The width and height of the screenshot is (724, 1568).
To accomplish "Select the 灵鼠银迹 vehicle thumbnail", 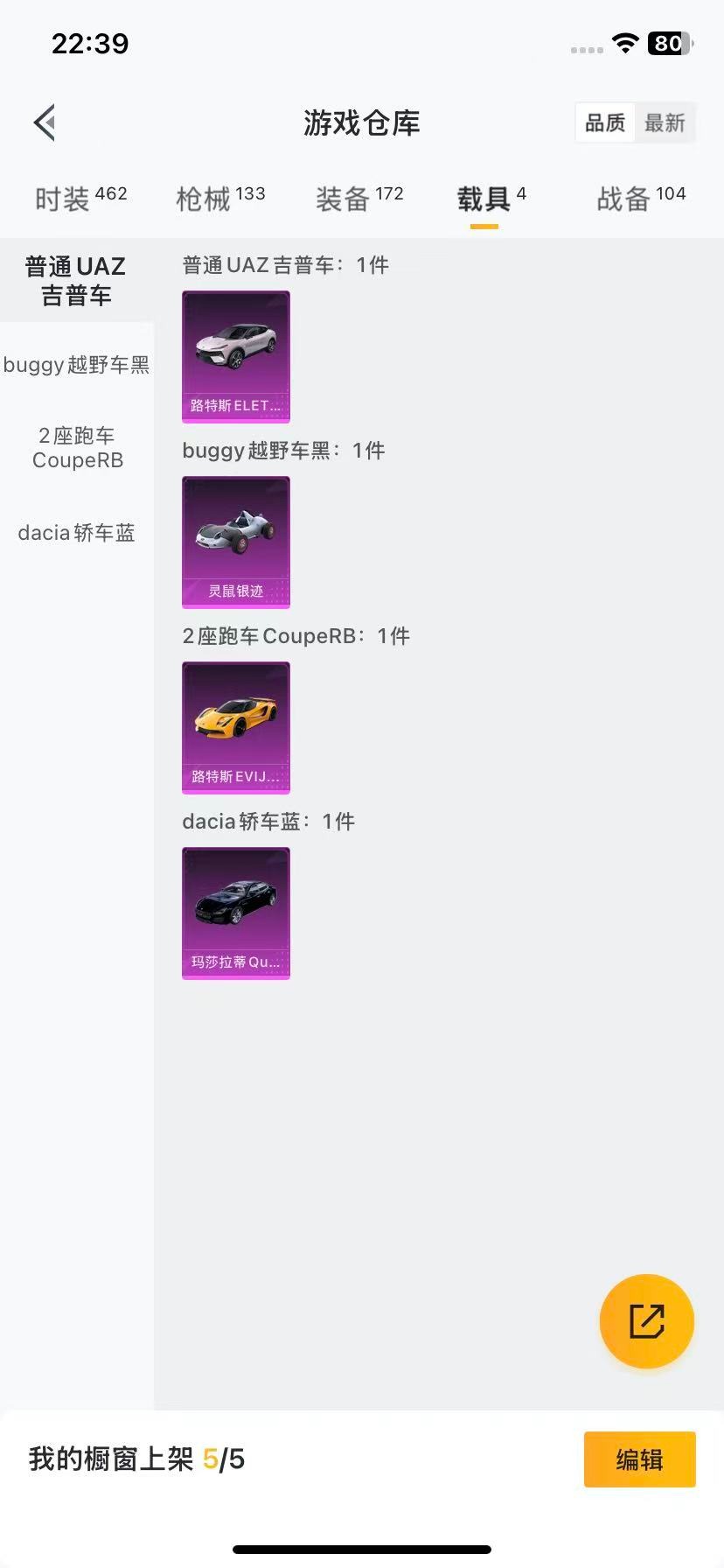I will tap(236, 542).
